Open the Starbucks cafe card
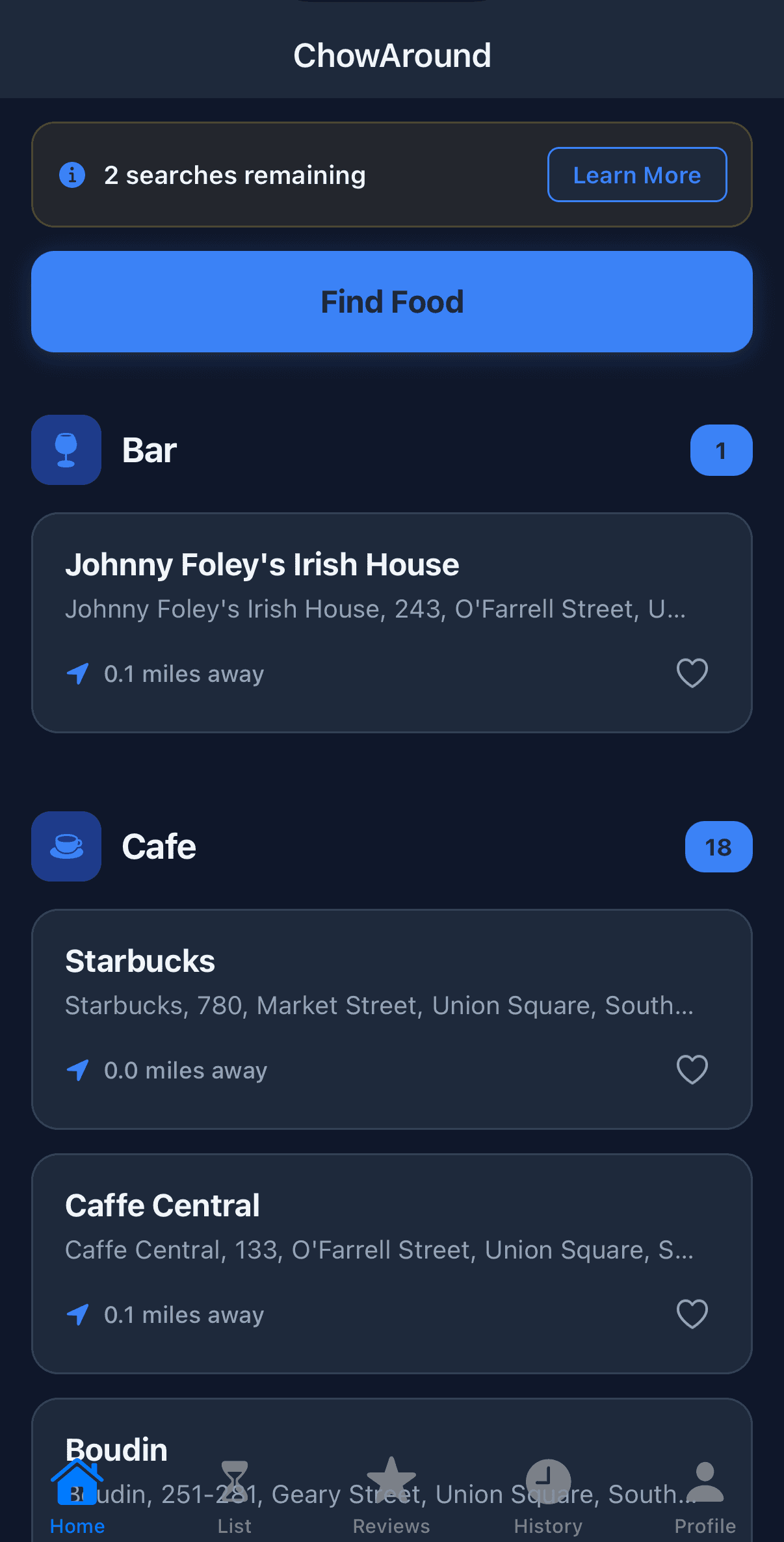This screenshot has width=784, height=1542. click(325, 982)
